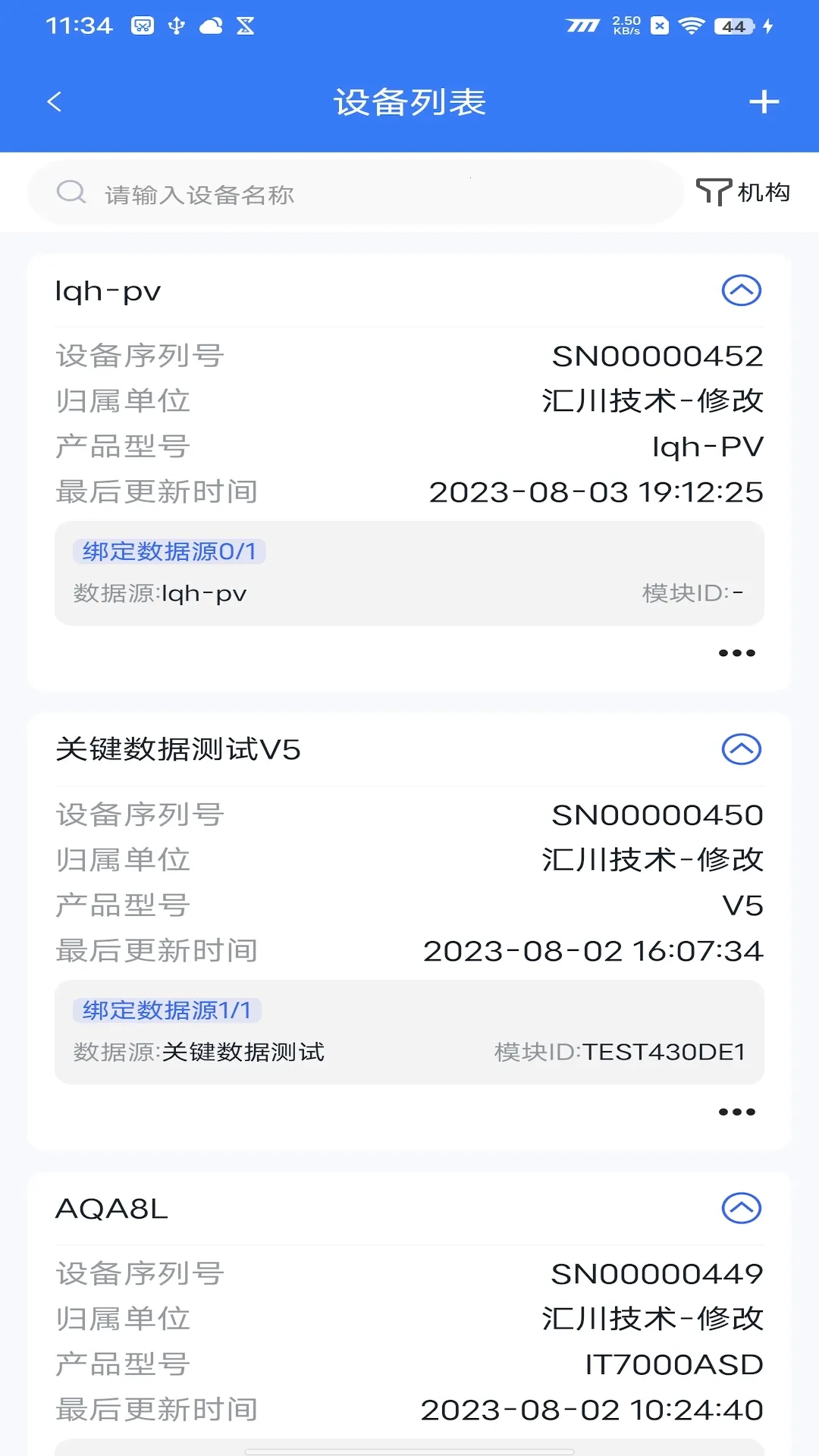
Task: Open the more options dots on 关键数据测试V5 card
Action: point(736,1112)
